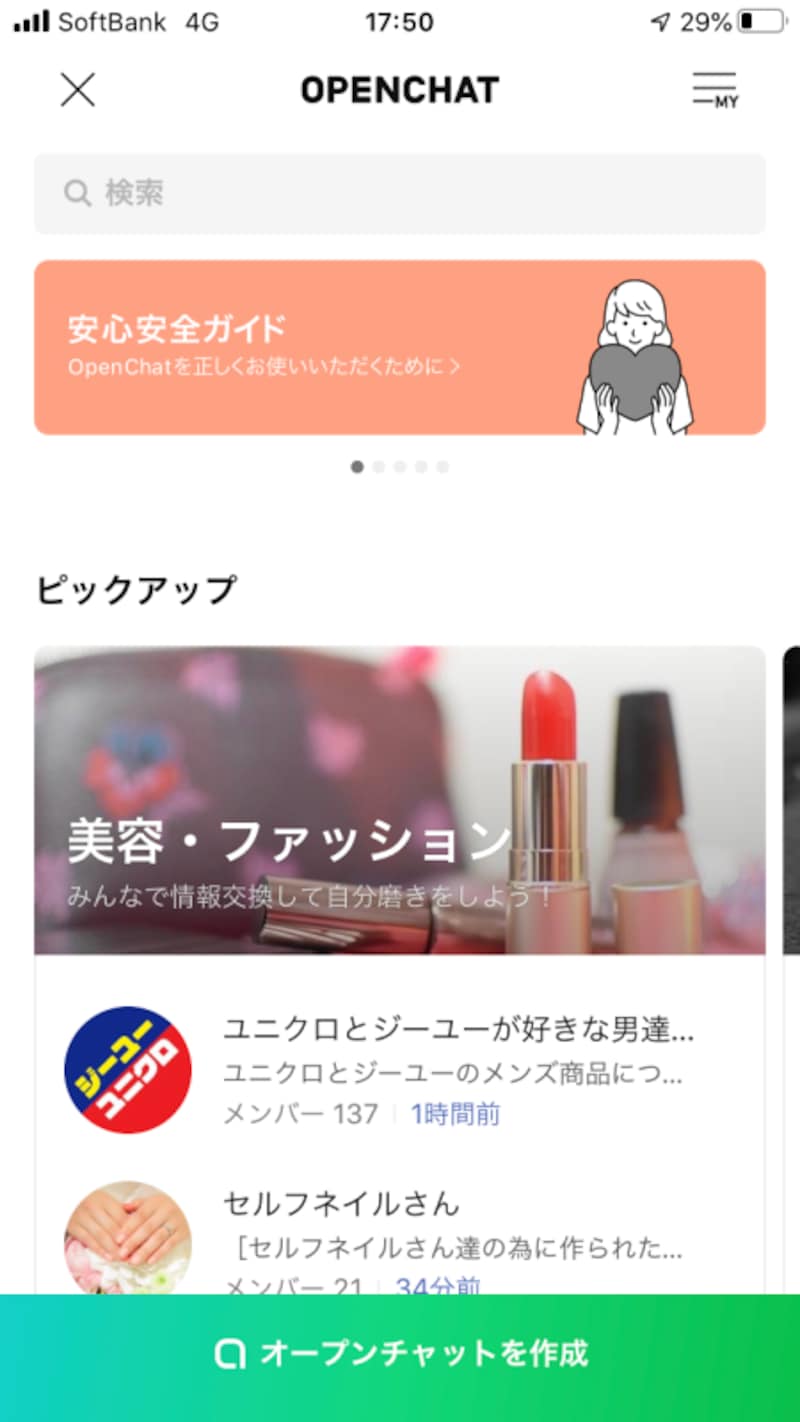The width and height of the screenshot is (800, 1422).
Task: Select the banner page indicator dots
Action: point(400,467)
